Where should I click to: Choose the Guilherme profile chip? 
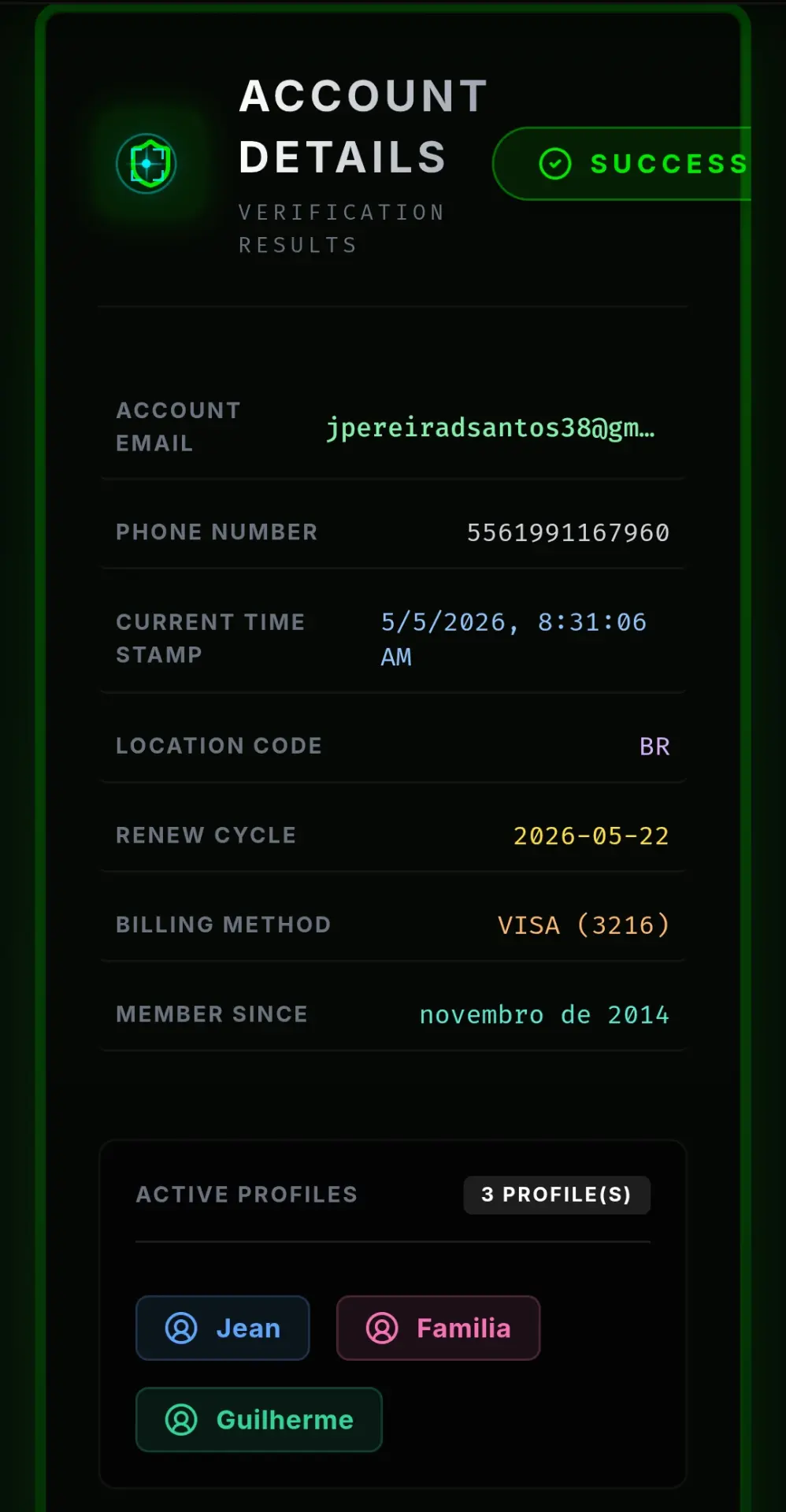[259, 1419]
